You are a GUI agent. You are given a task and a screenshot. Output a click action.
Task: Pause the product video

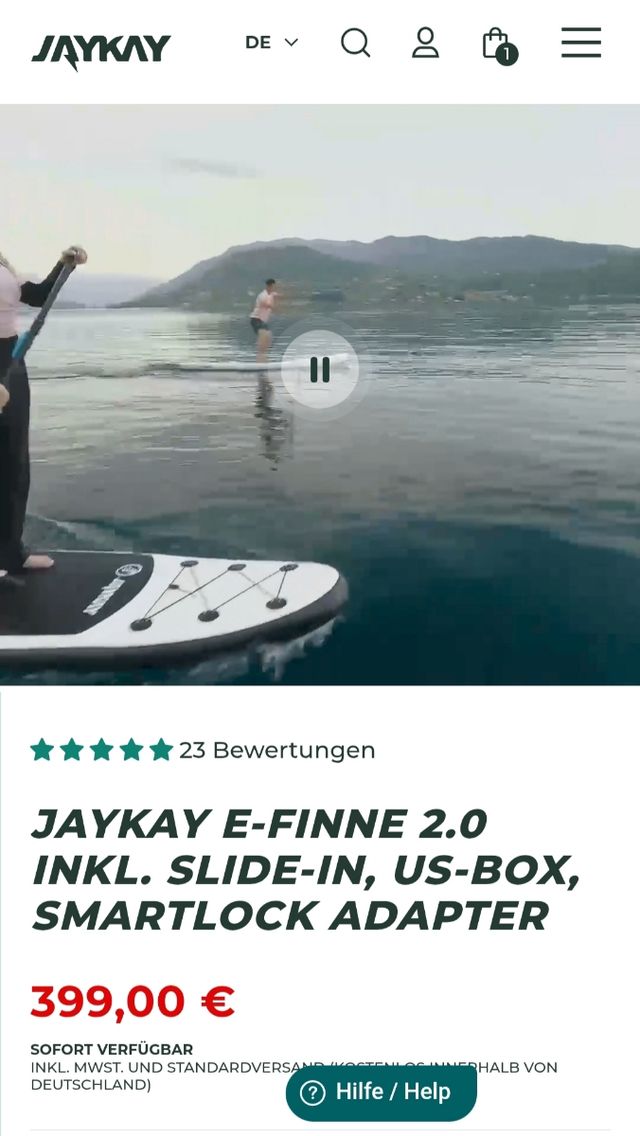(320, 369)
